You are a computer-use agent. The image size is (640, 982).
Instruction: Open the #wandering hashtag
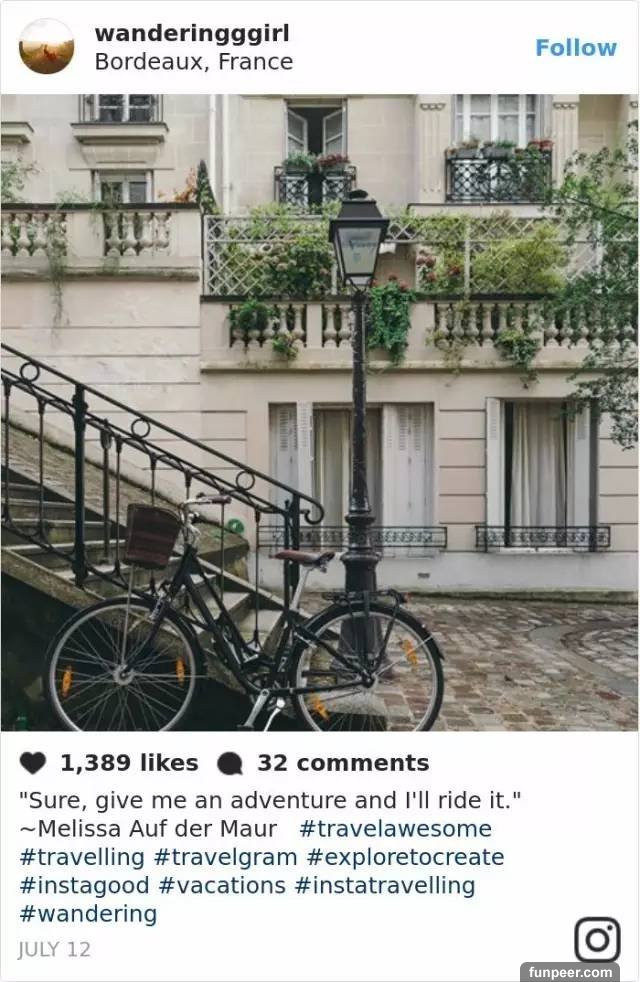[87, 914]
